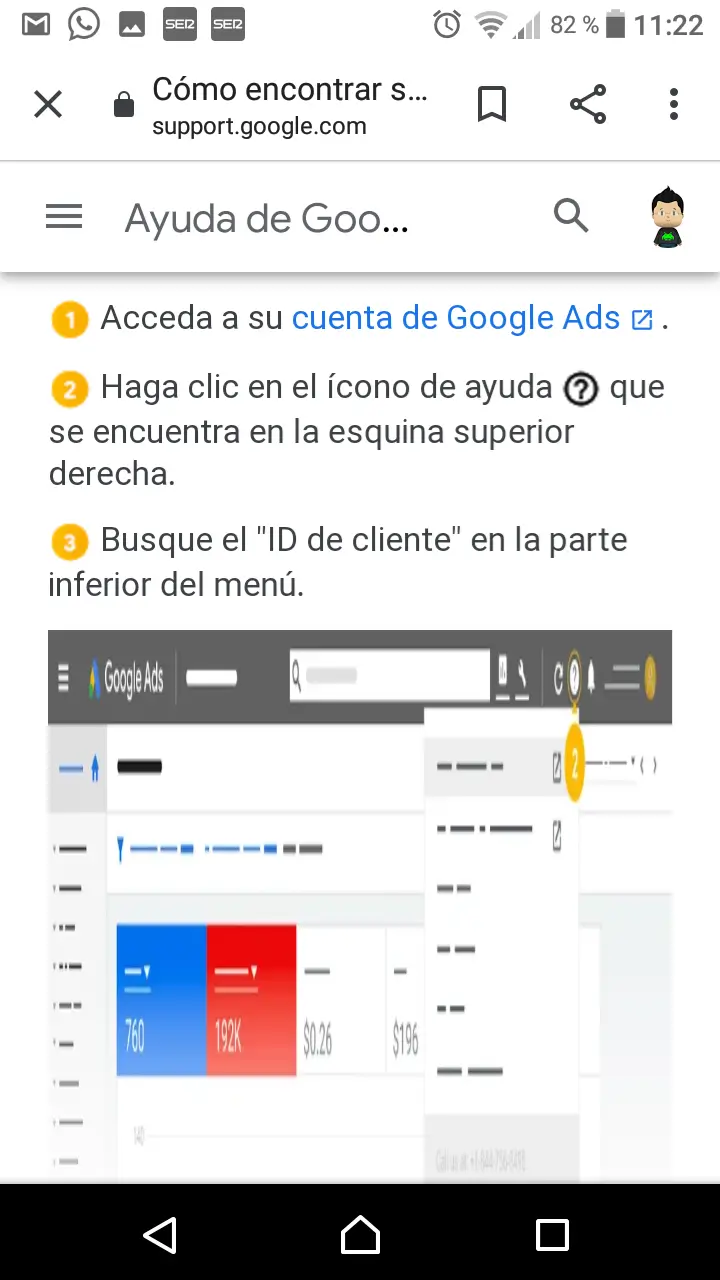Screen dimensions: 720x1280
Task: Open the hamburger navigation menu
Action: (x=64, y=217)
